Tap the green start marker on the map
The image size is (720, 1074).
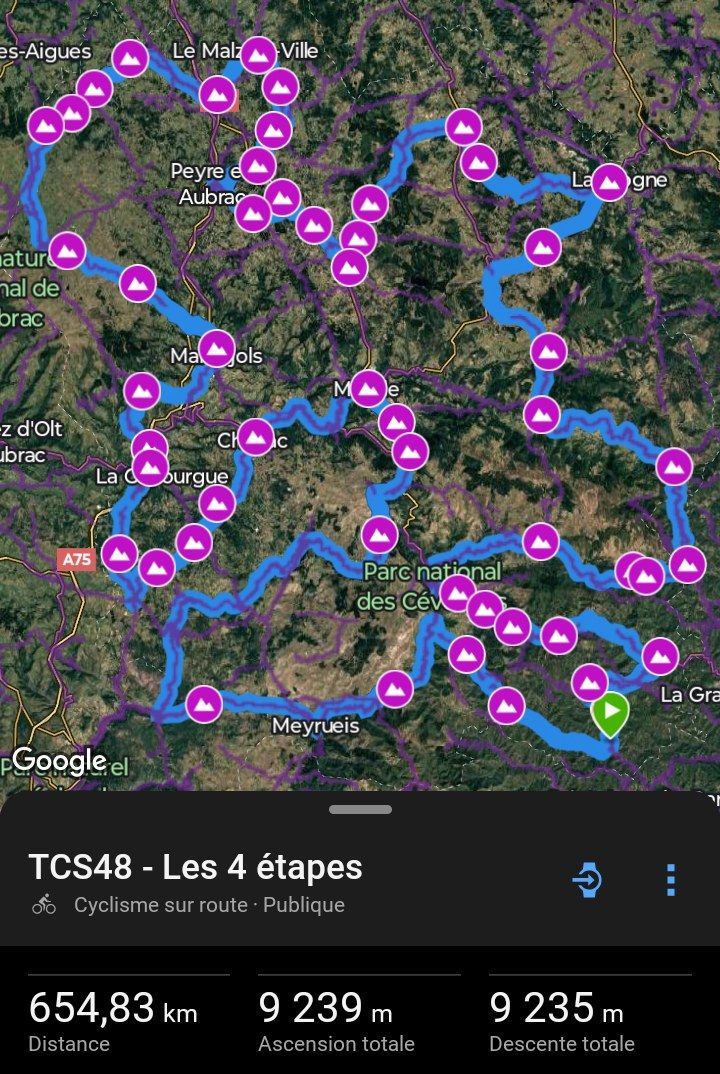pyautogui.click(x=610, y=714)
